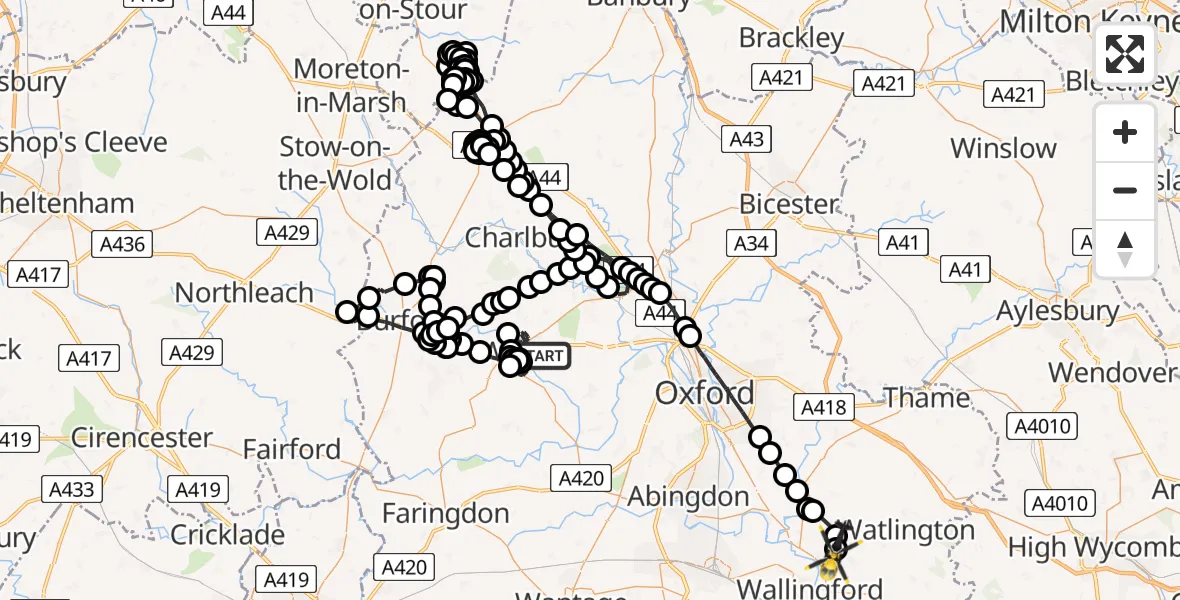This screenshot has height=600, width=1180.
Task: Reset map bearing to north
Action: coord(1125,248)
